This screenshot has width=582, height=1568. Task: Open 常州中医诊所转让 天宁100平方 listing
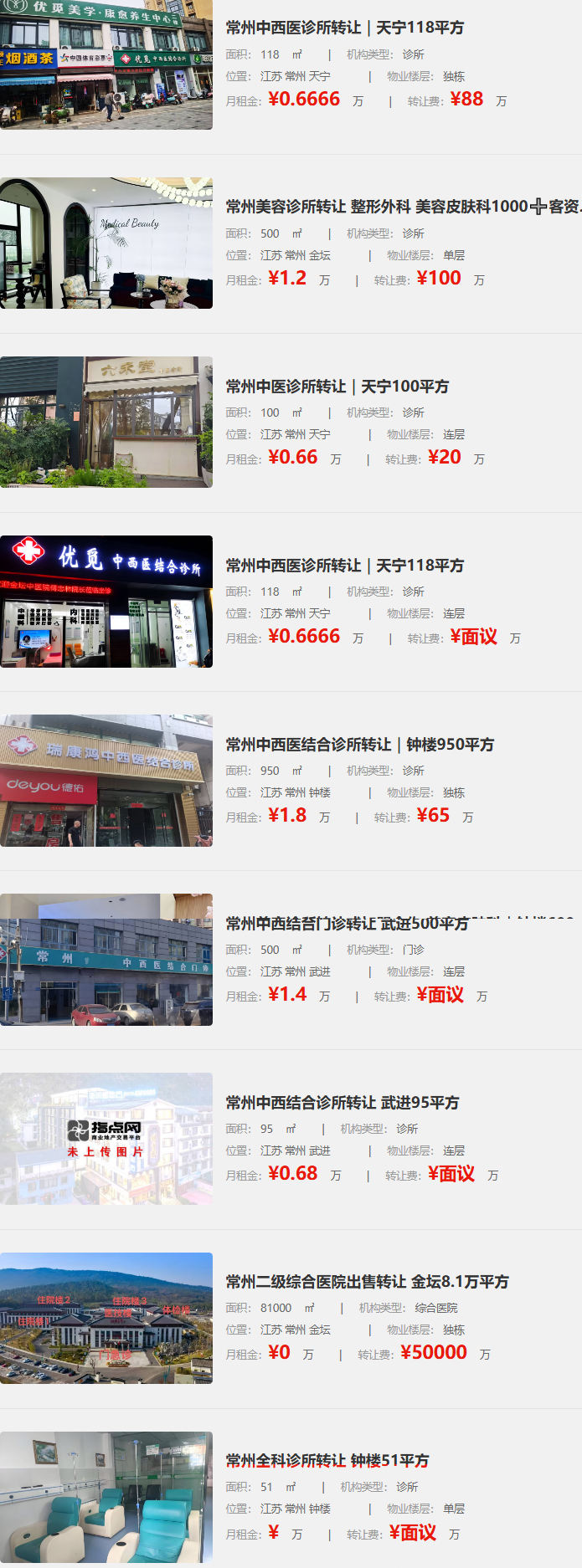click(337, 386)
